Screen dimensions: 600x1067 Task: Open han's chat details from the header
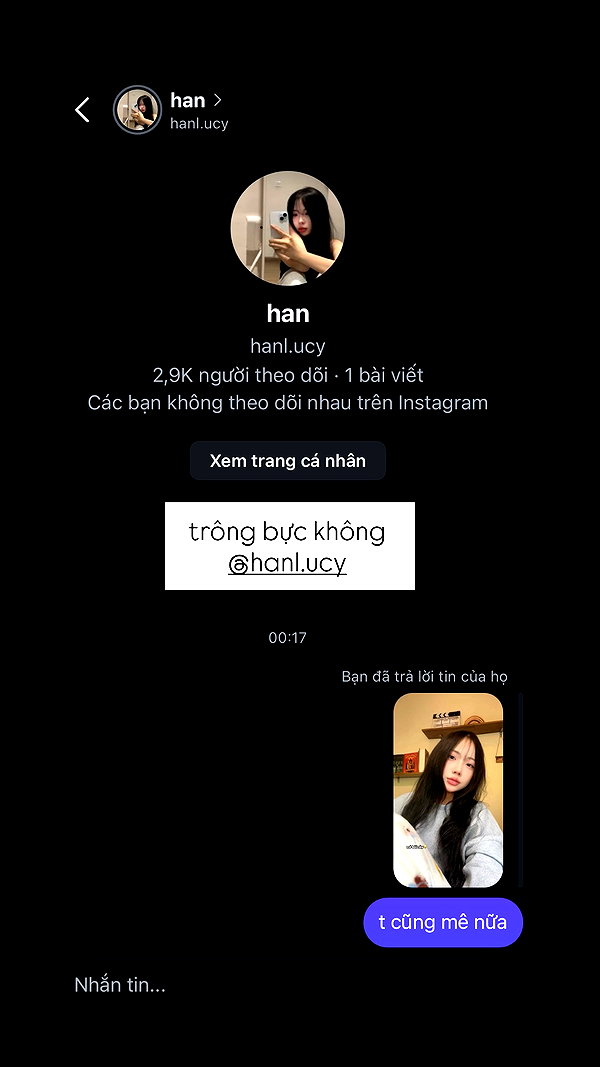[199, 110]
